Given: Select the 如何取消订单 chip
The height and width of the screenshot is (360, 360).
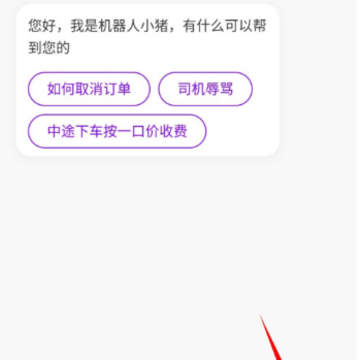Looking at the screenshot, I should pos(89,89).
